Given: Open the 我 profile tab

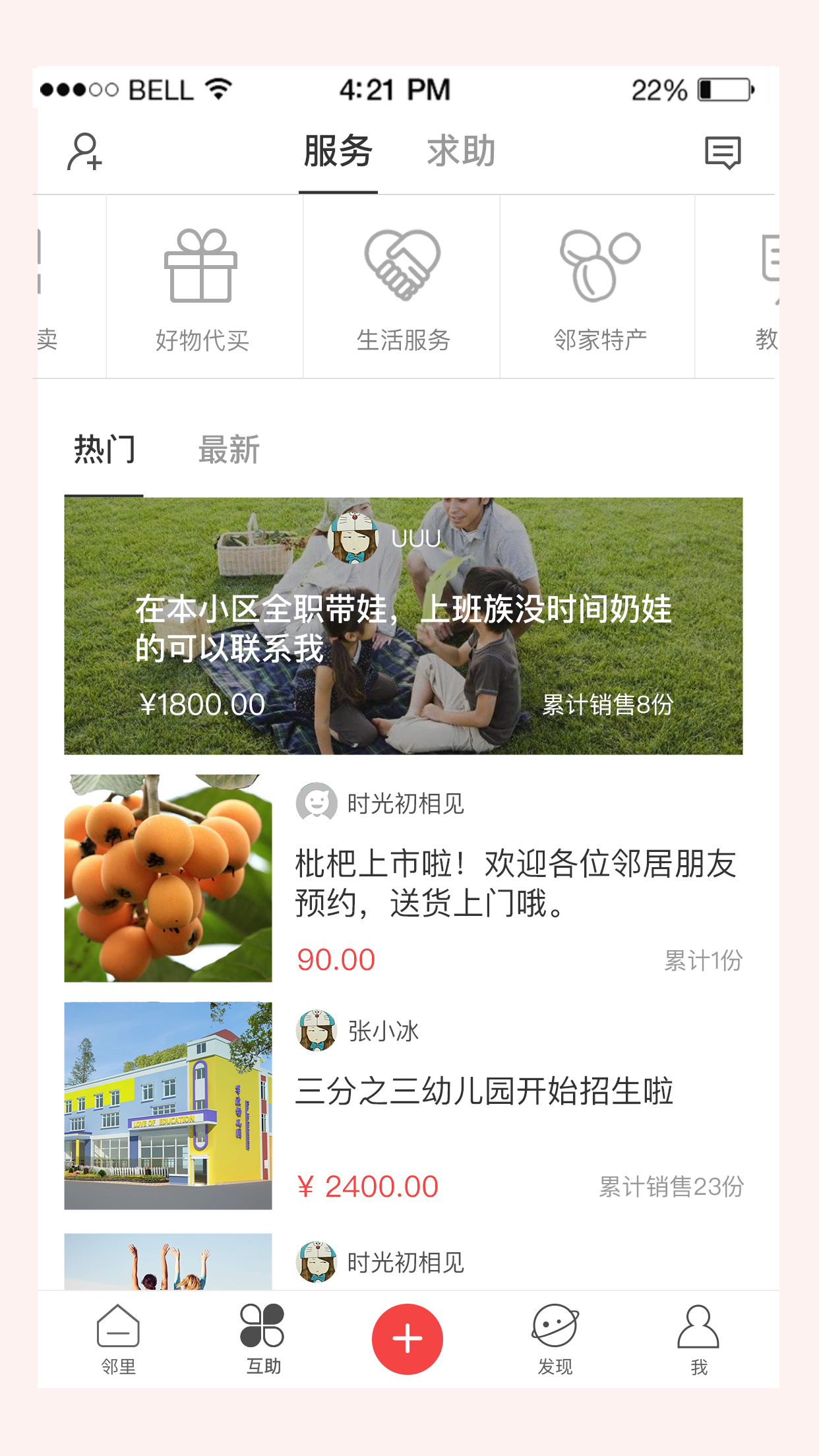Looking at the screenshot, I should point(698,1339).
